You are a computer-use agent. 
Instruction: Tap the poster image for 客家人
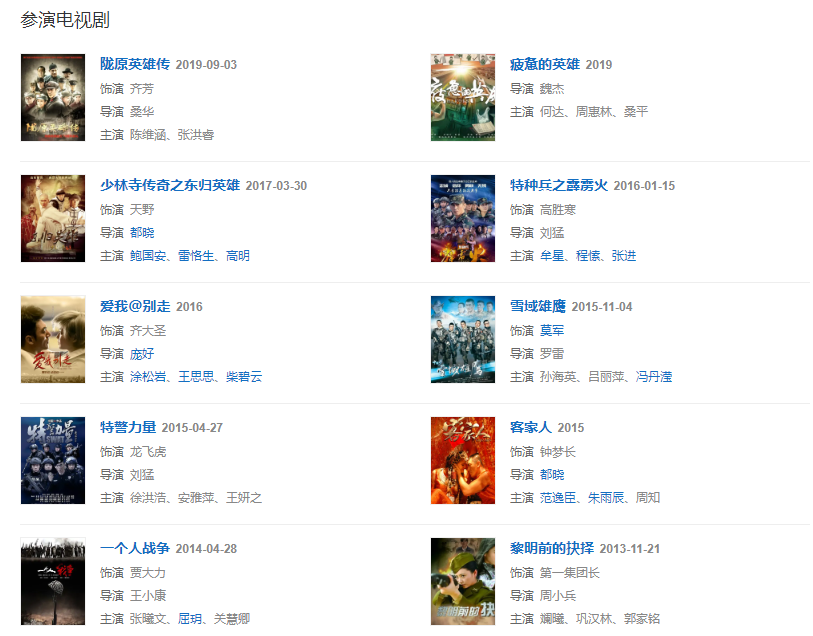tap(462, 460)
